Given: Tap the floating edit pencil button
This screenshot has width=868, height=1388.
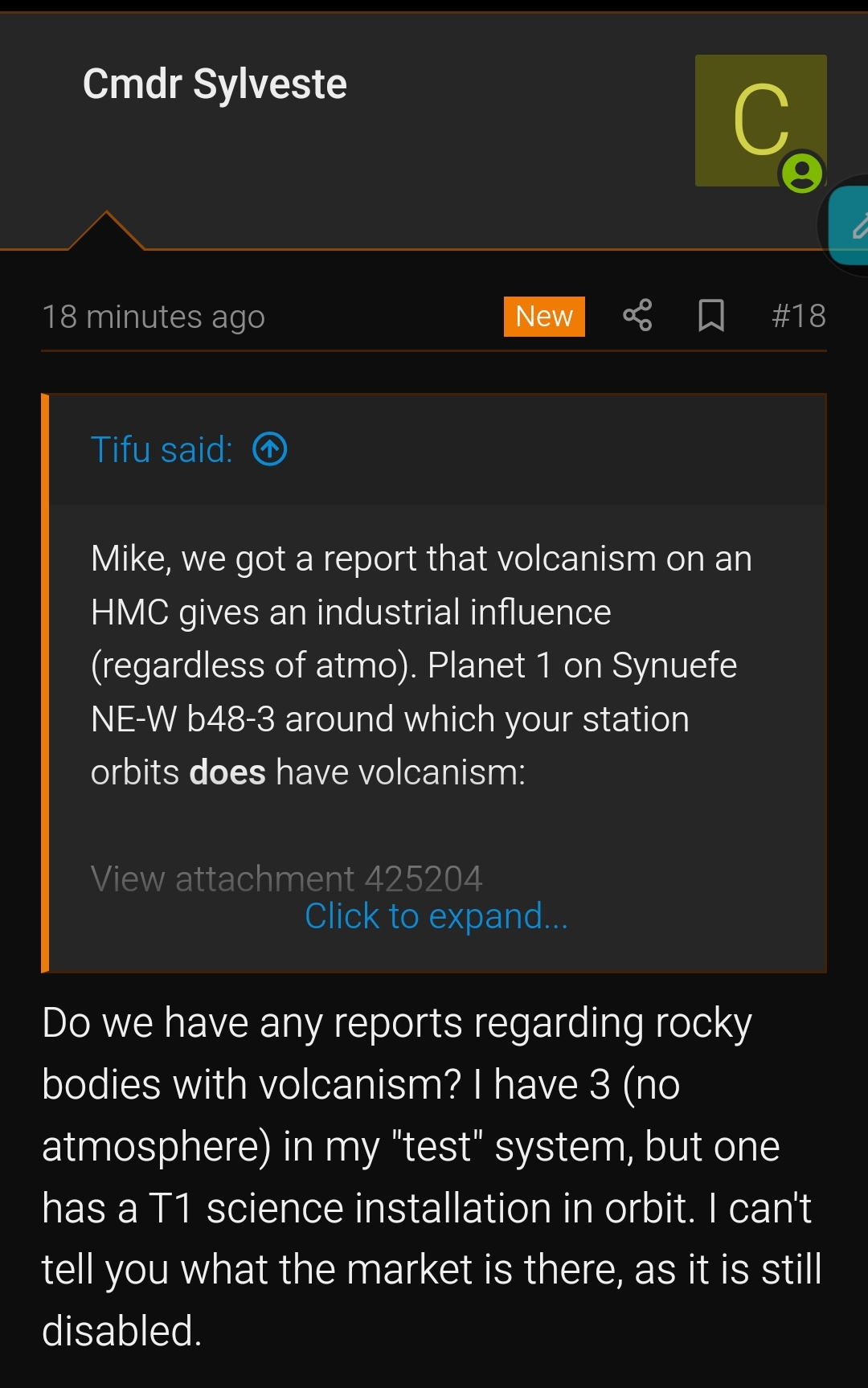Looking at the screenshot, I should coord(852,226).
